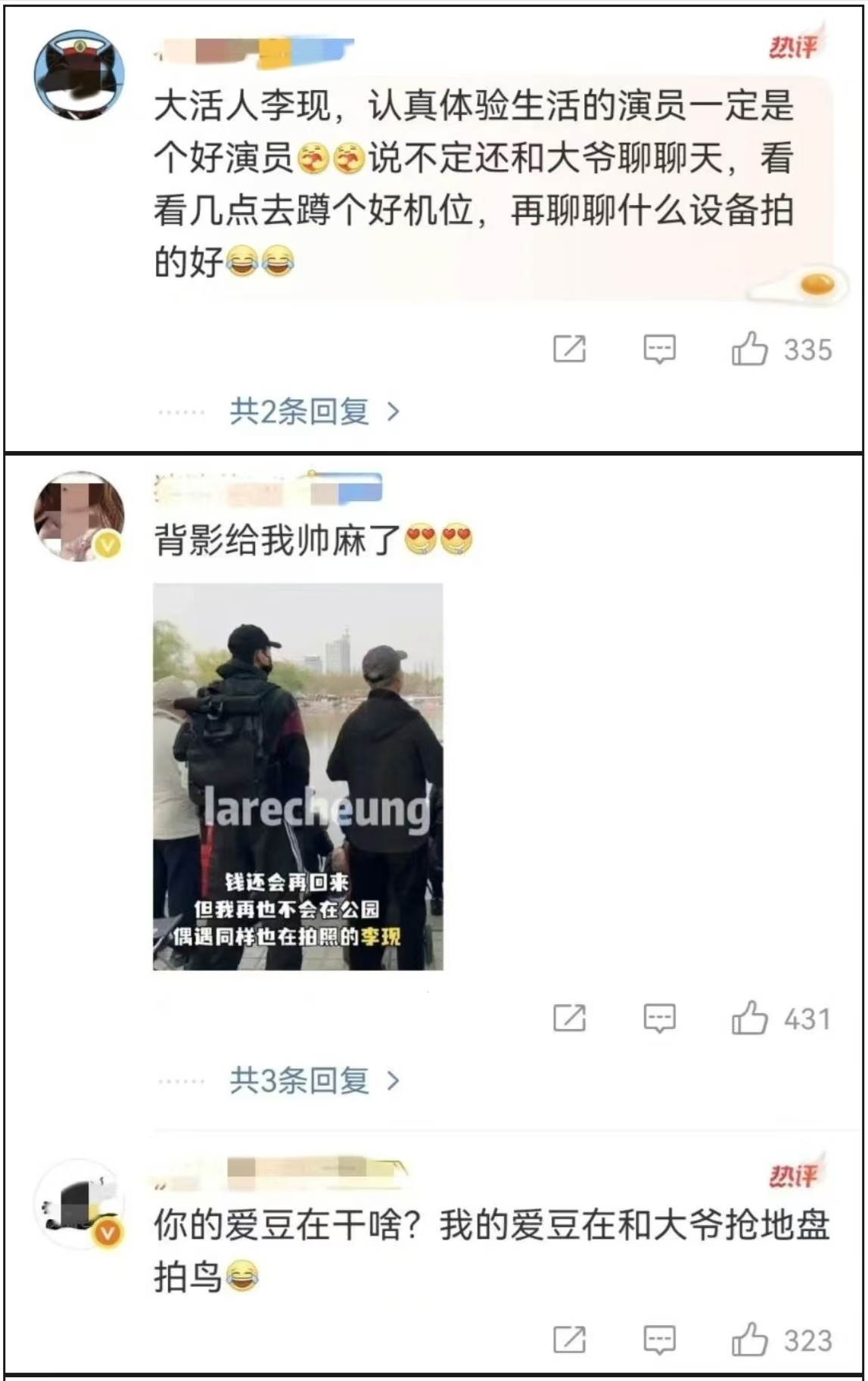Open avatar of 背影给我帅麻了 commenter
The height and width of the screenshot is (1381, 868).
coord(79,515)
